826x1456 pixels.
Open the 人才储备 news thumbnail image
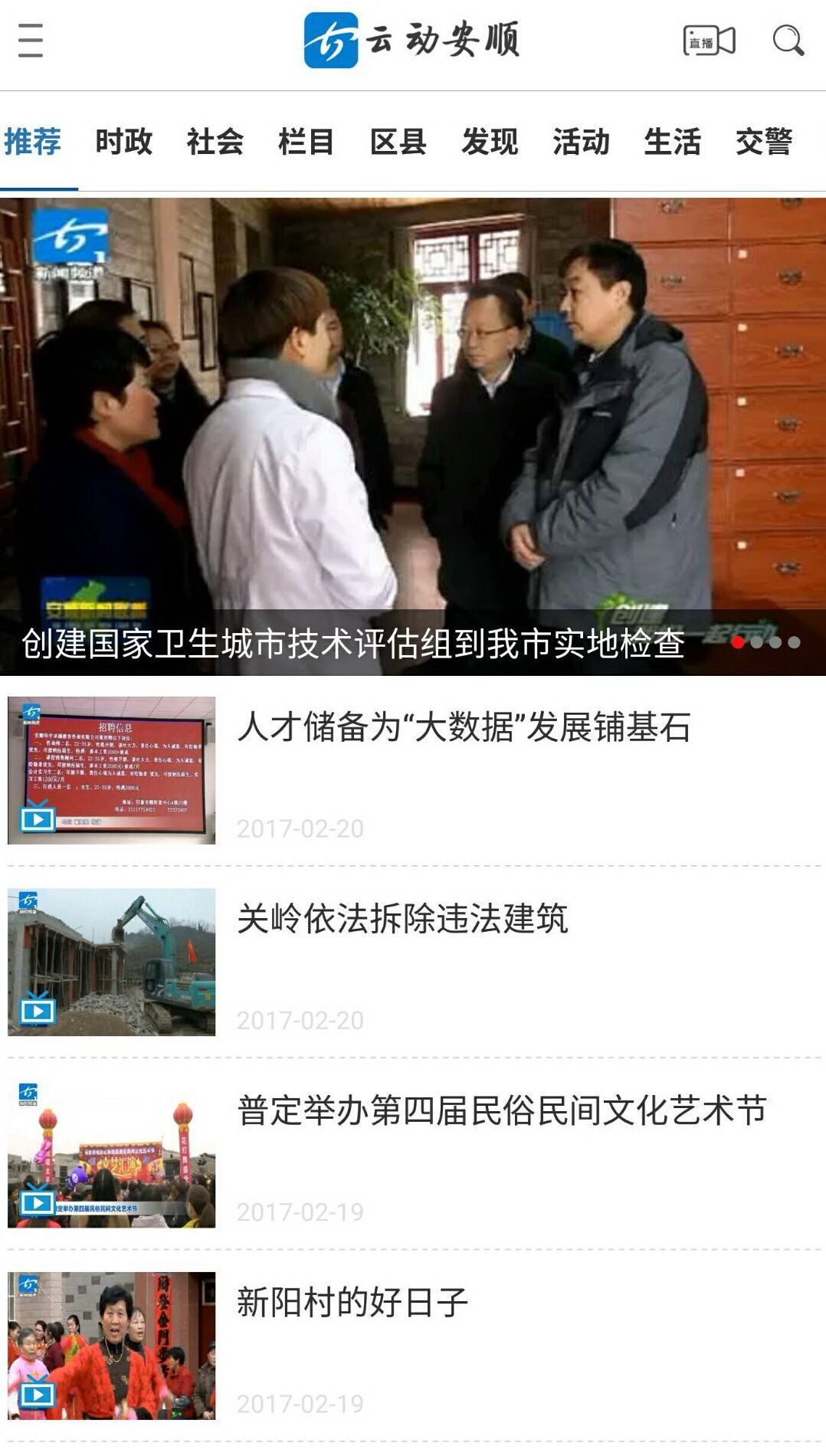(111, 766)
